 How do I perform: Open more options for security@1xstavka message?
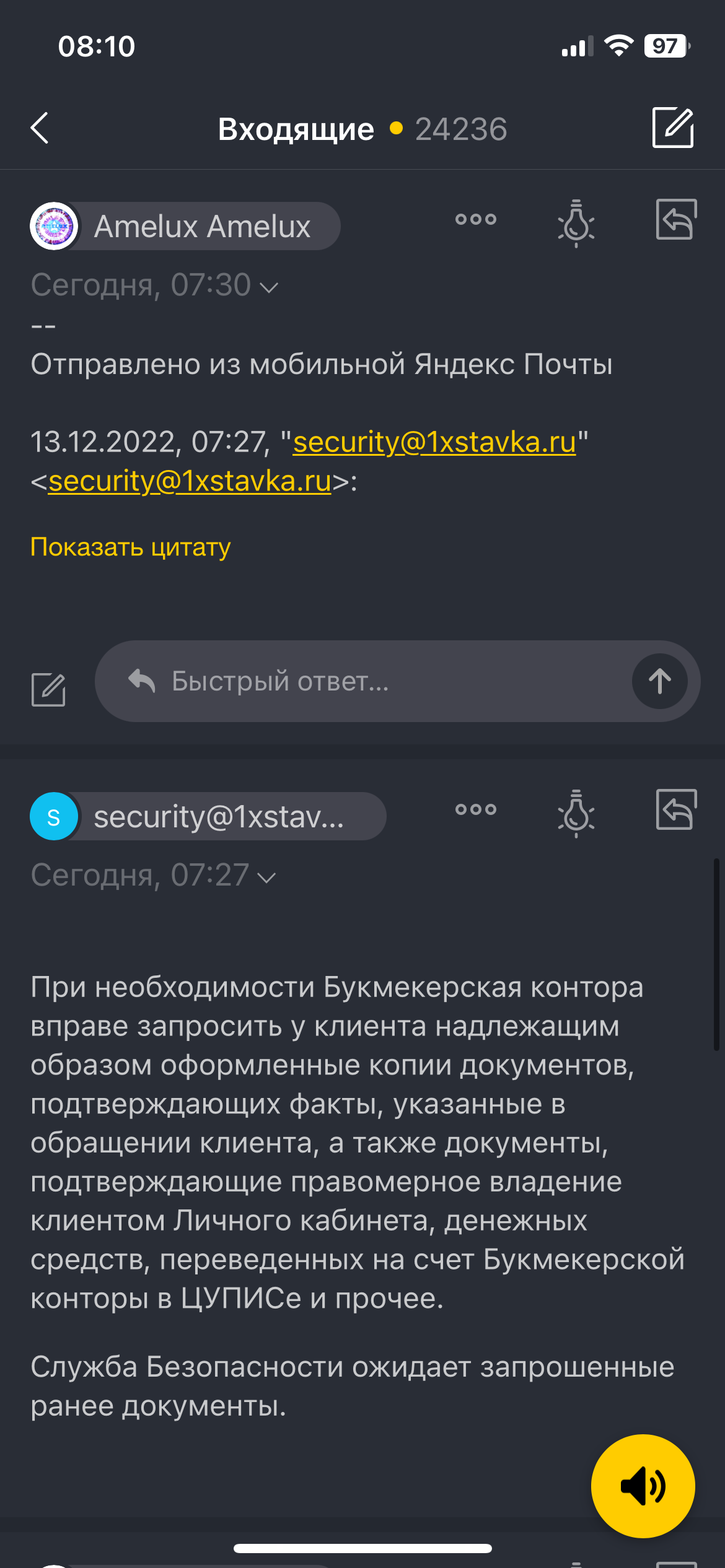click(x=476, y=809)
